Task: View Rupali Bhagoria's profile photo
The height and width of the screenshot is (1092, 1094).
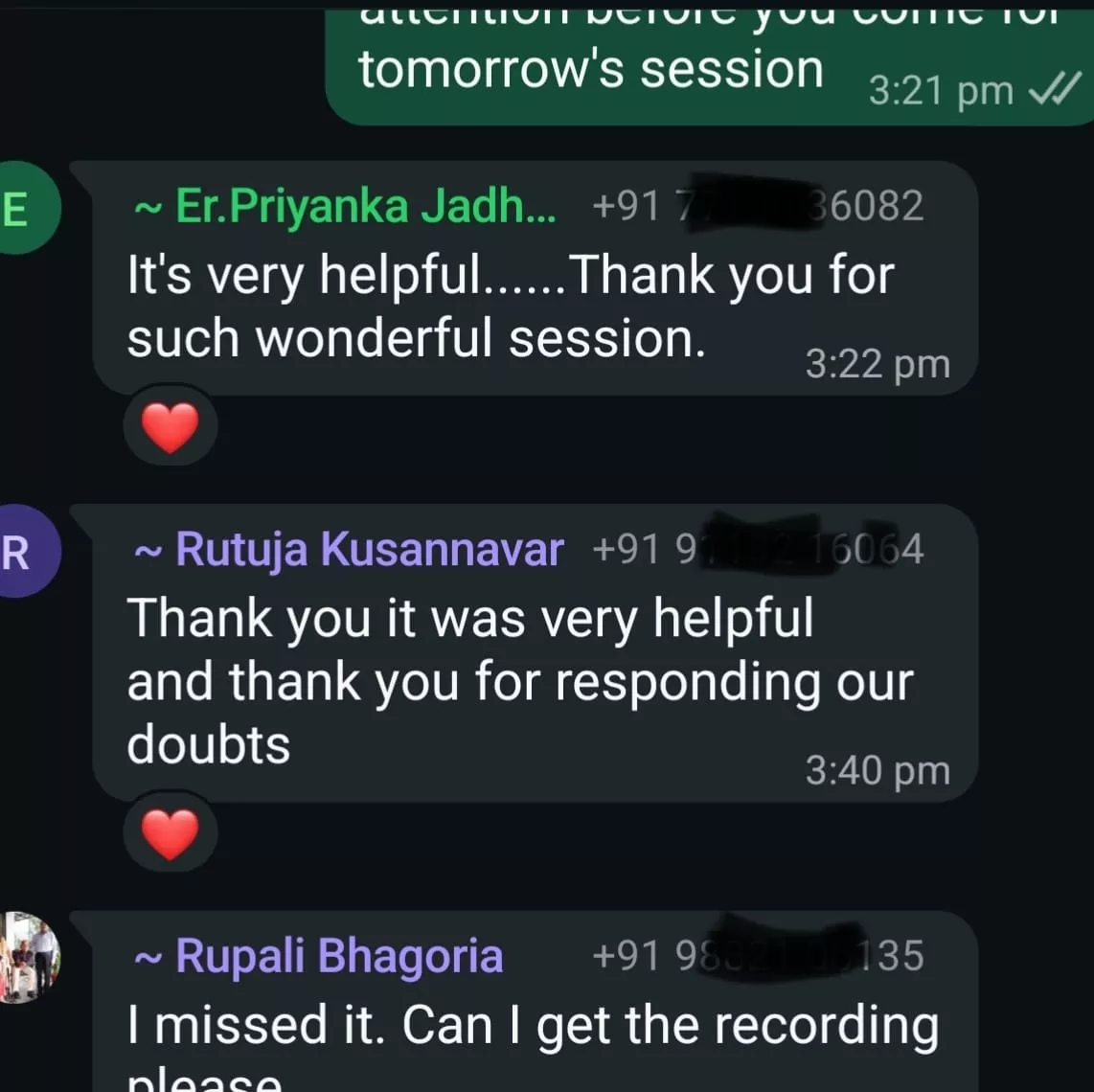Action: [29, 955]
